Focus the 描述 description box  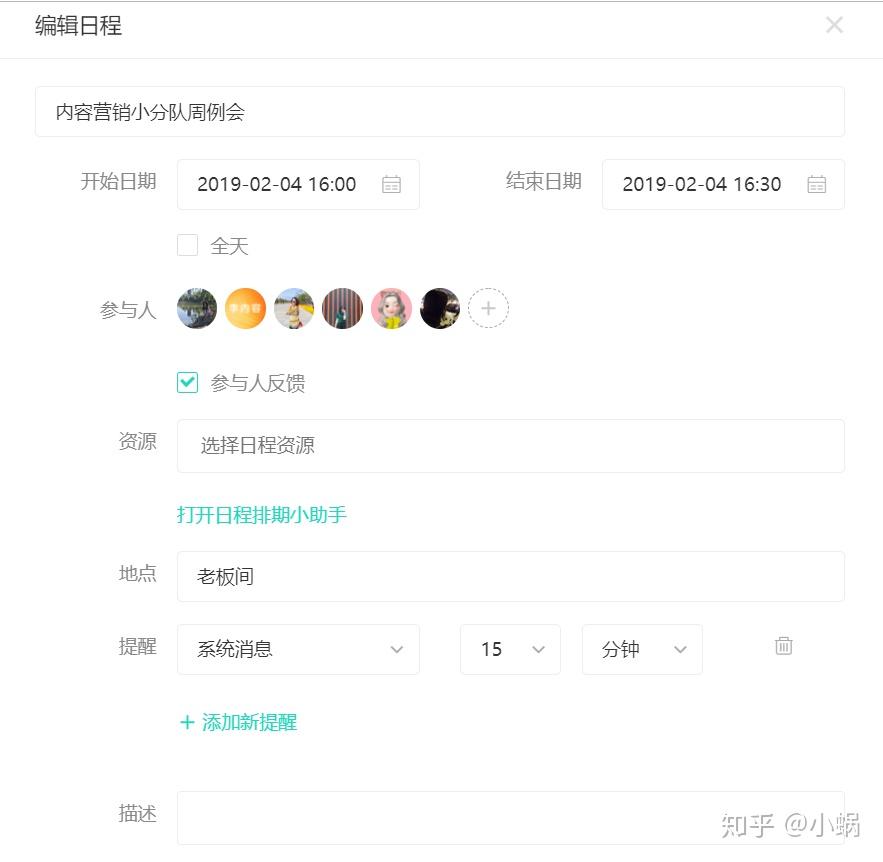click(x=510, y=817)
